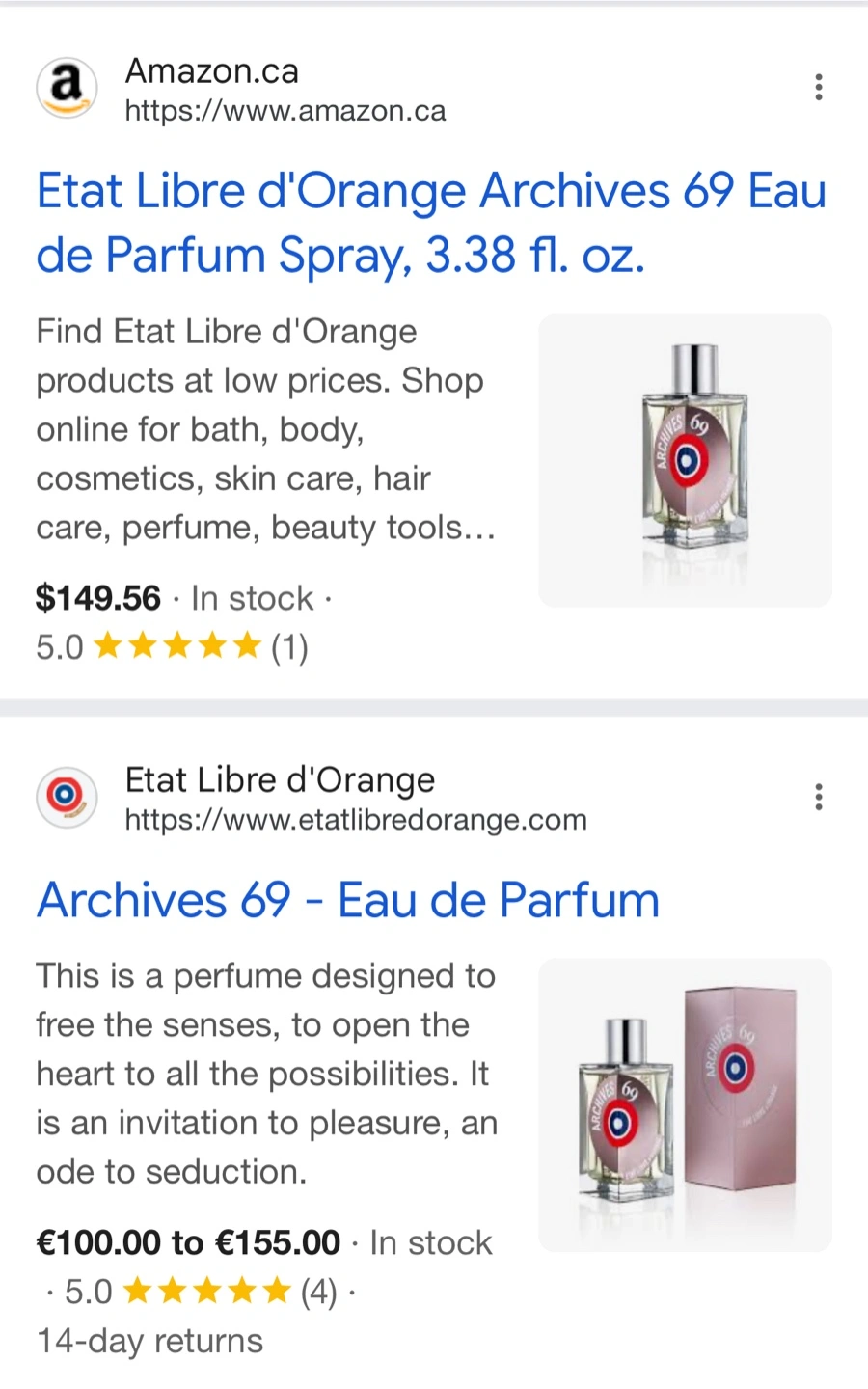The image size is (868, 1389).
Task: Tap the bottle and pink box thumbnail
Action: tap(685, 1104)
